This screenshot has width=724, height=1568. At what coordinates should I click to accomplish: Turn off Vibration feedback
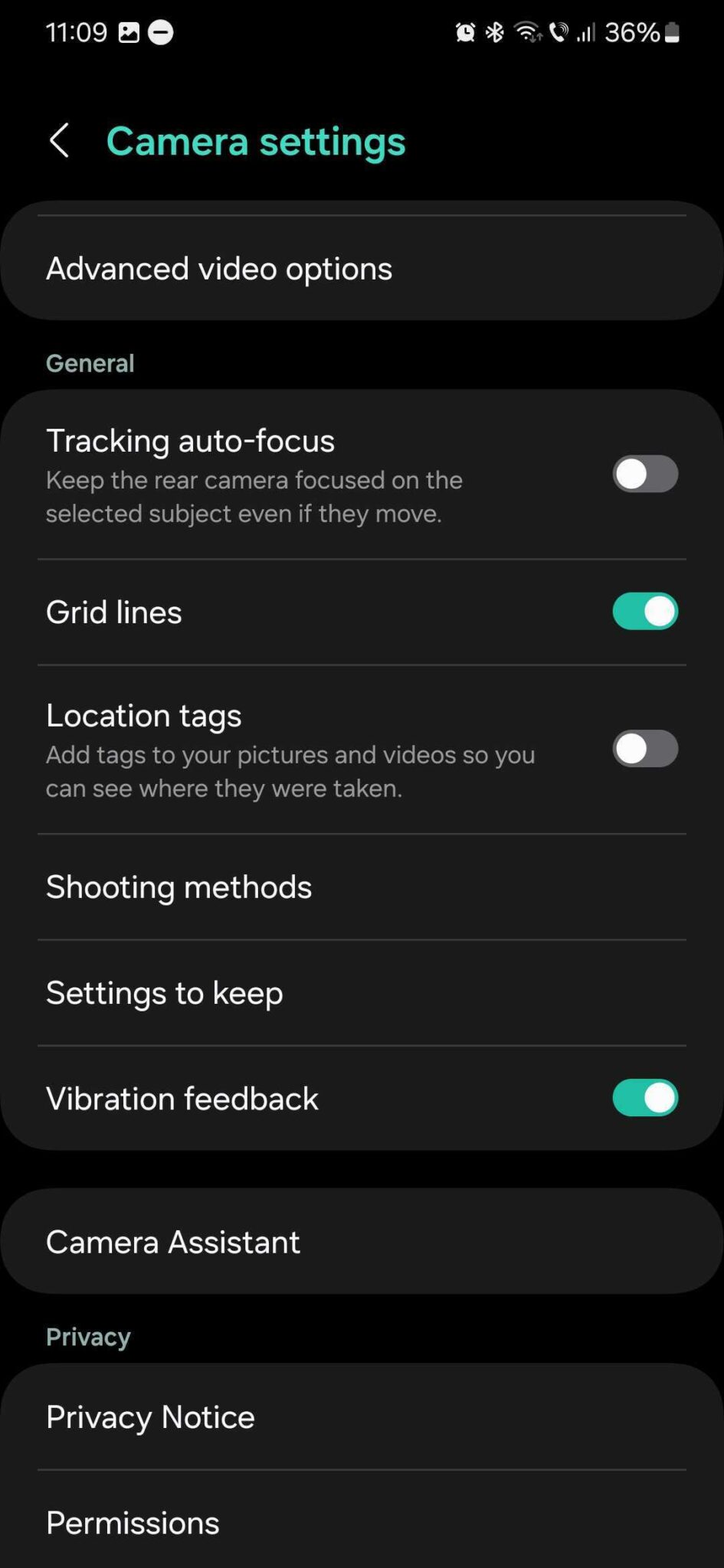[645, 1098]
